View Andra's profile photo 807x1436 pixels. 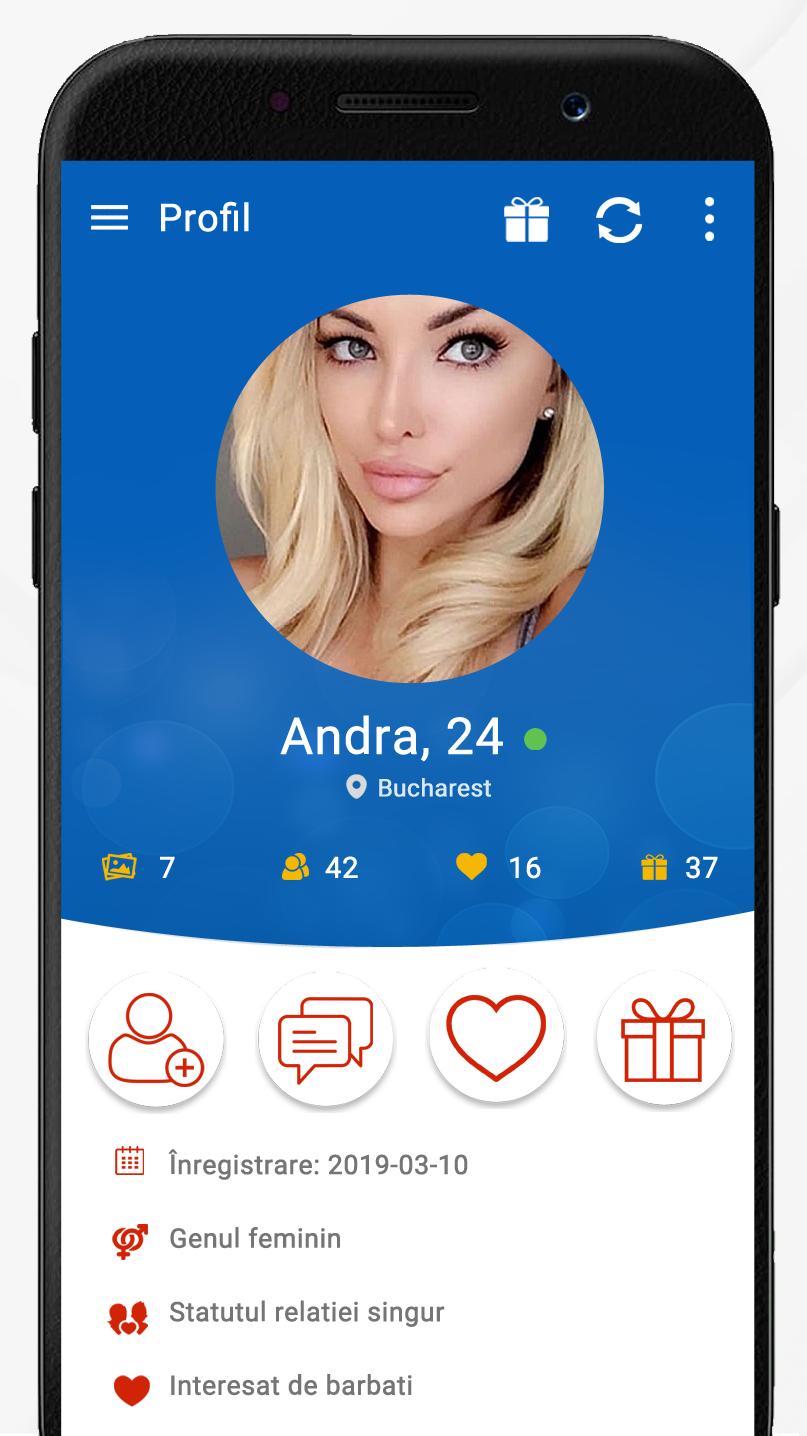tap(409, 488)
